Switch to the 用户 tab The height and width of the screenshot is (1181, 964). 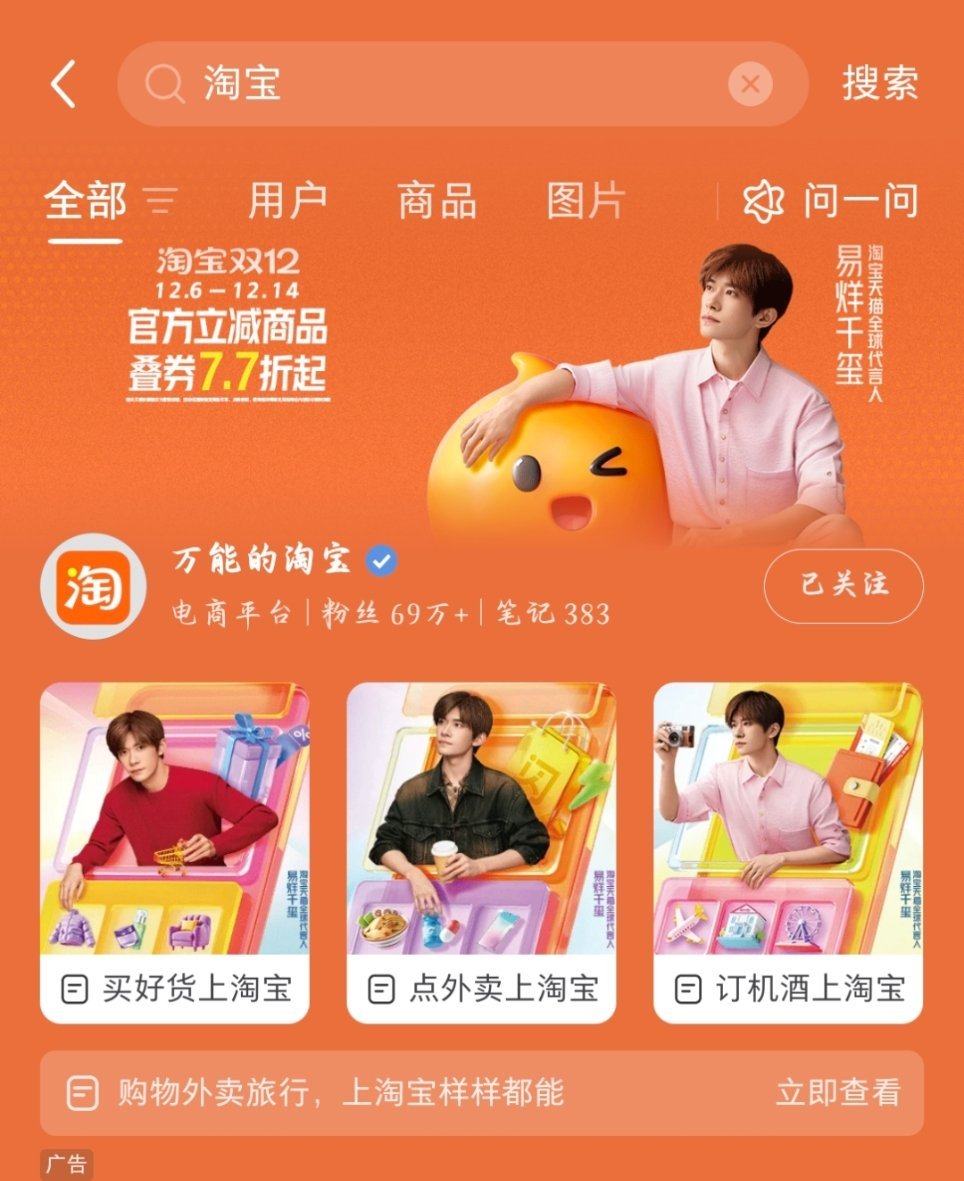[288, 200]
